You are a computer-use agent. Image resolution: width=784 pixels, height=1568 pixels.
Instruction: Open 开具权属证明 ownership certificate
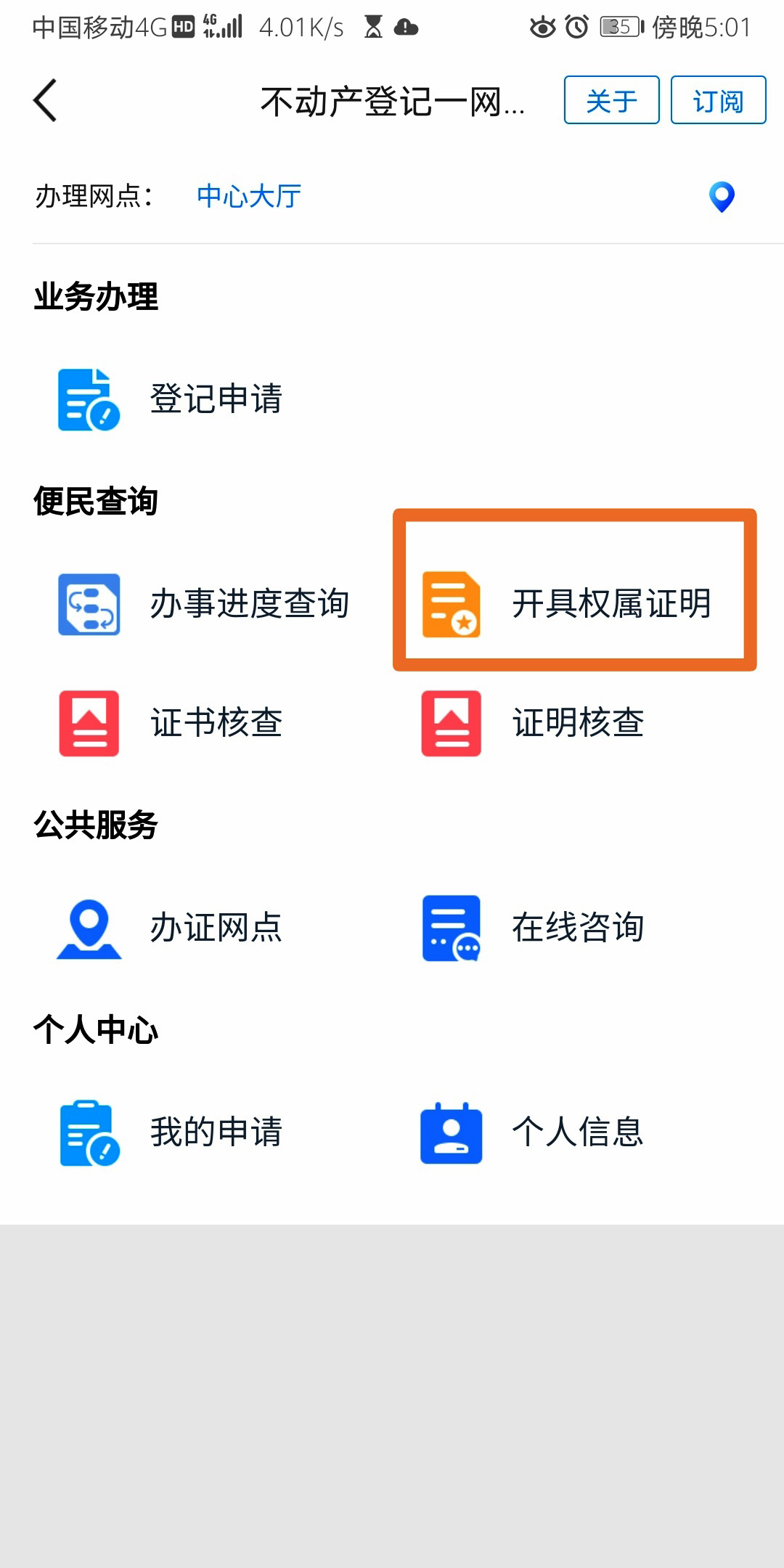click(x=573, y=604)
